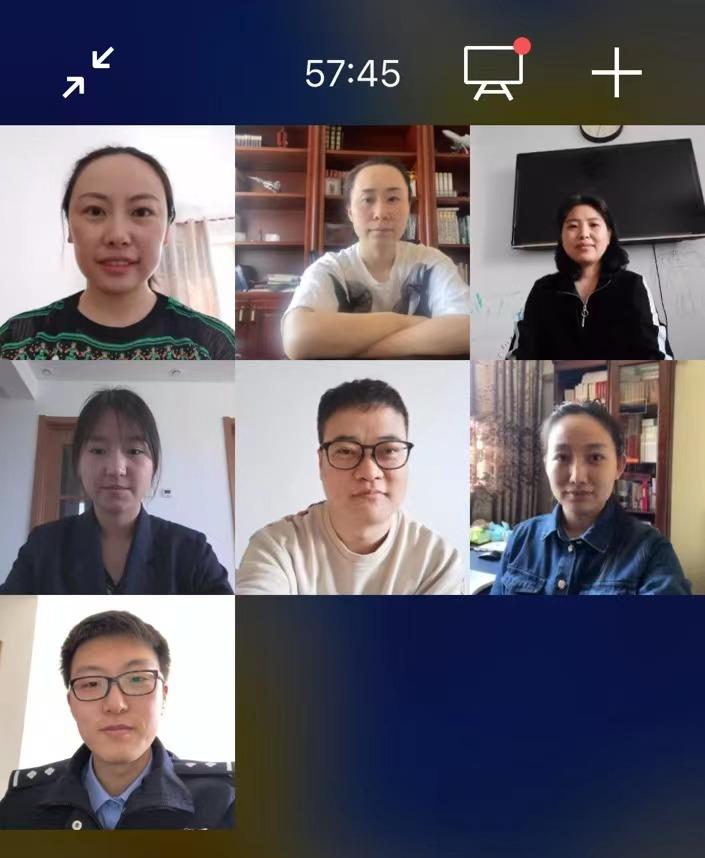Viewport: 705px width, 858px height.
Task: Enlarge the tile of the person in the cream sweatshirt
Action: (x=352, y=477)
